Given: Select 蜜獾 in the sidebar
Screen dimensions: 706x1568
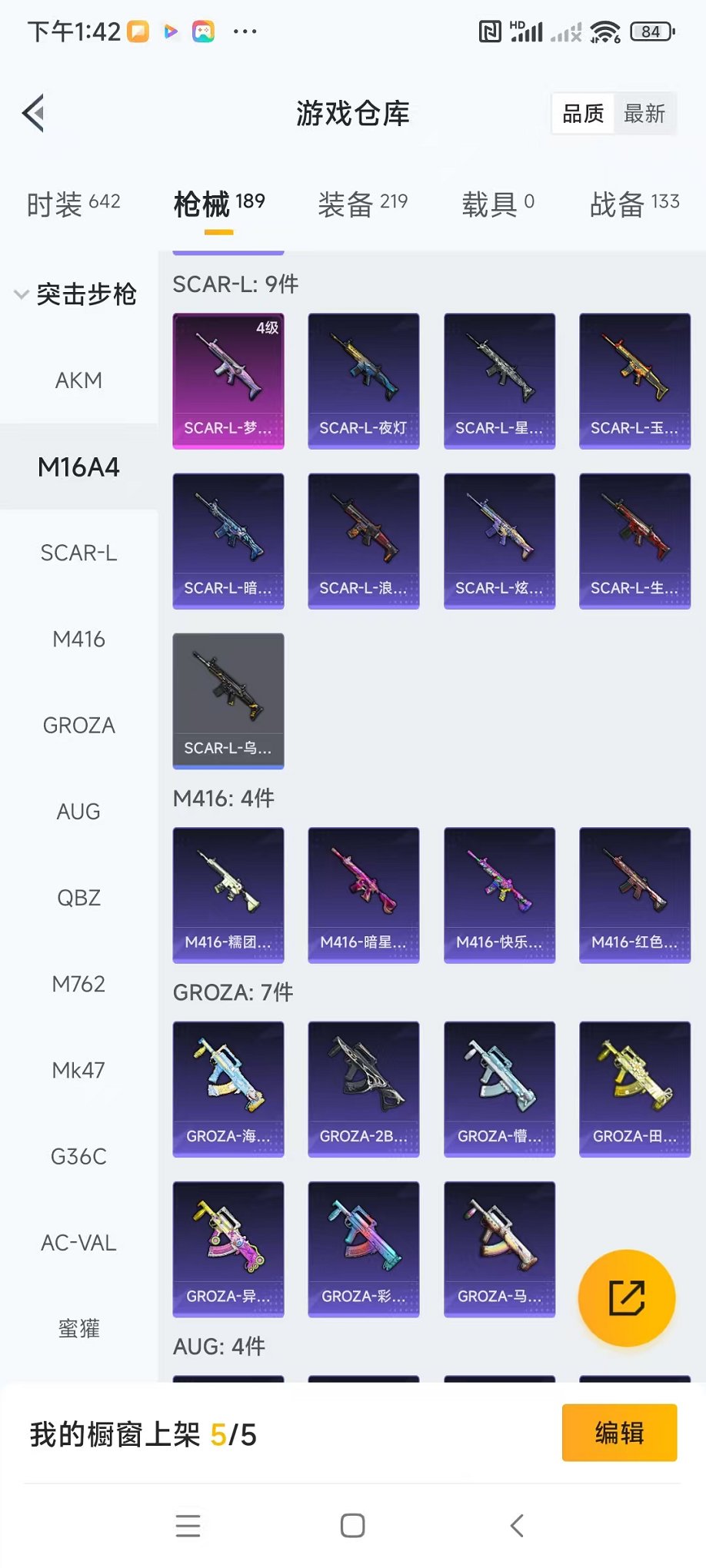Looking at the screenshot, I should (78, 1328).
